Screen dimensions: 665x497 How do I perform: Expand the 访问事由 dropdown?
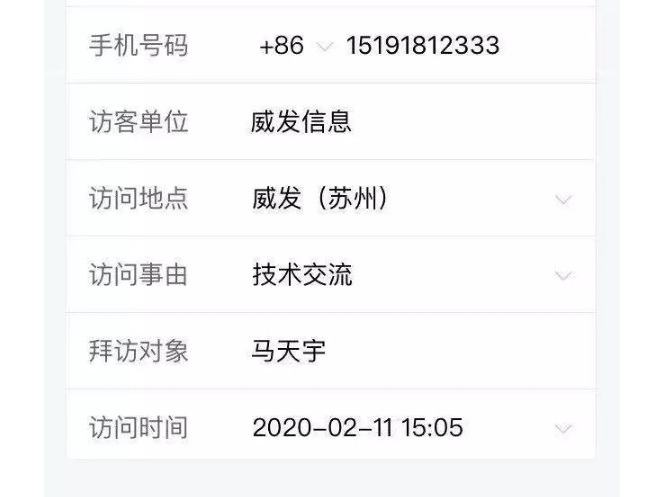coord(562,275)
